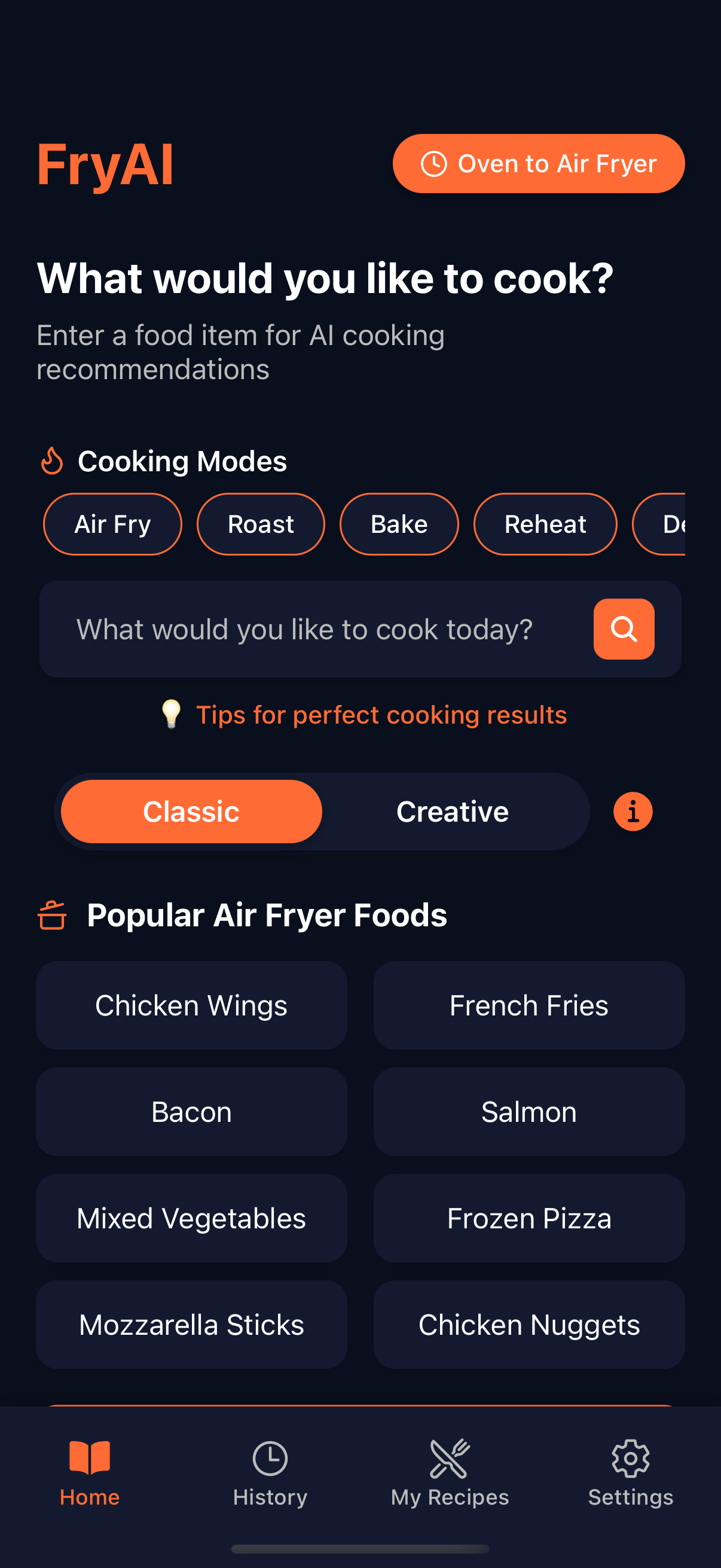Pick the Bake cooking mode
Image resolution: width=721 pixels, height=1568 pixels.
399,524
